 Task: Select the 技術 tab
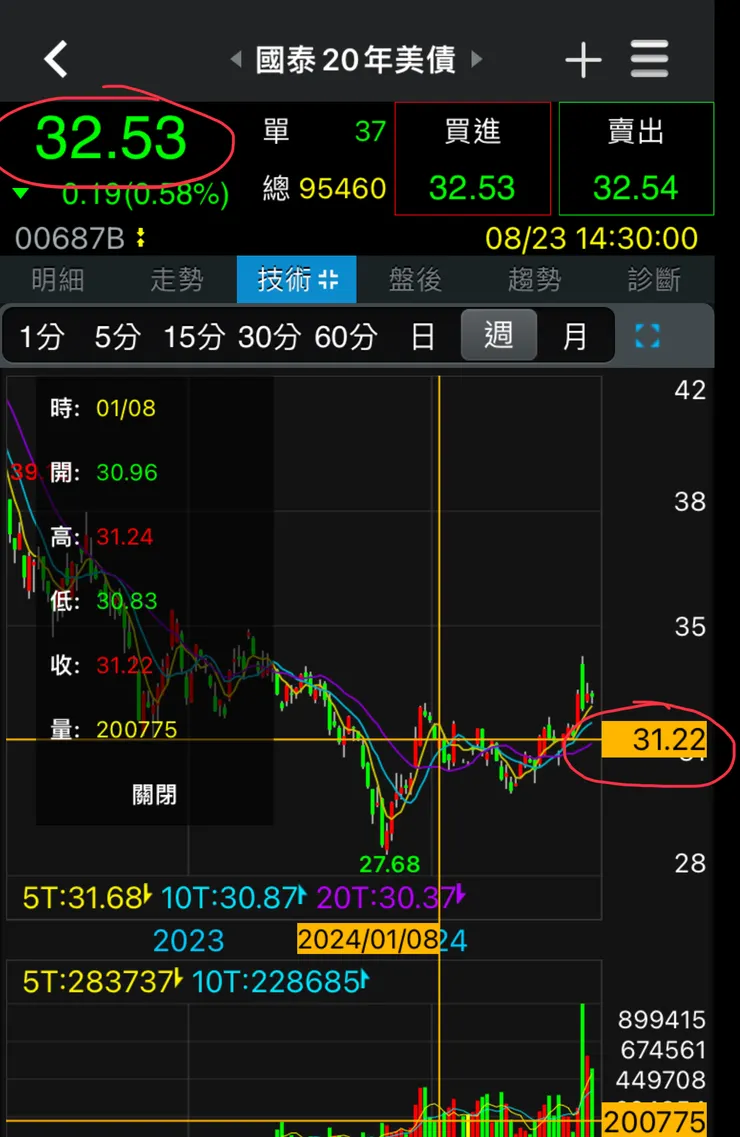tap(296, 280)
